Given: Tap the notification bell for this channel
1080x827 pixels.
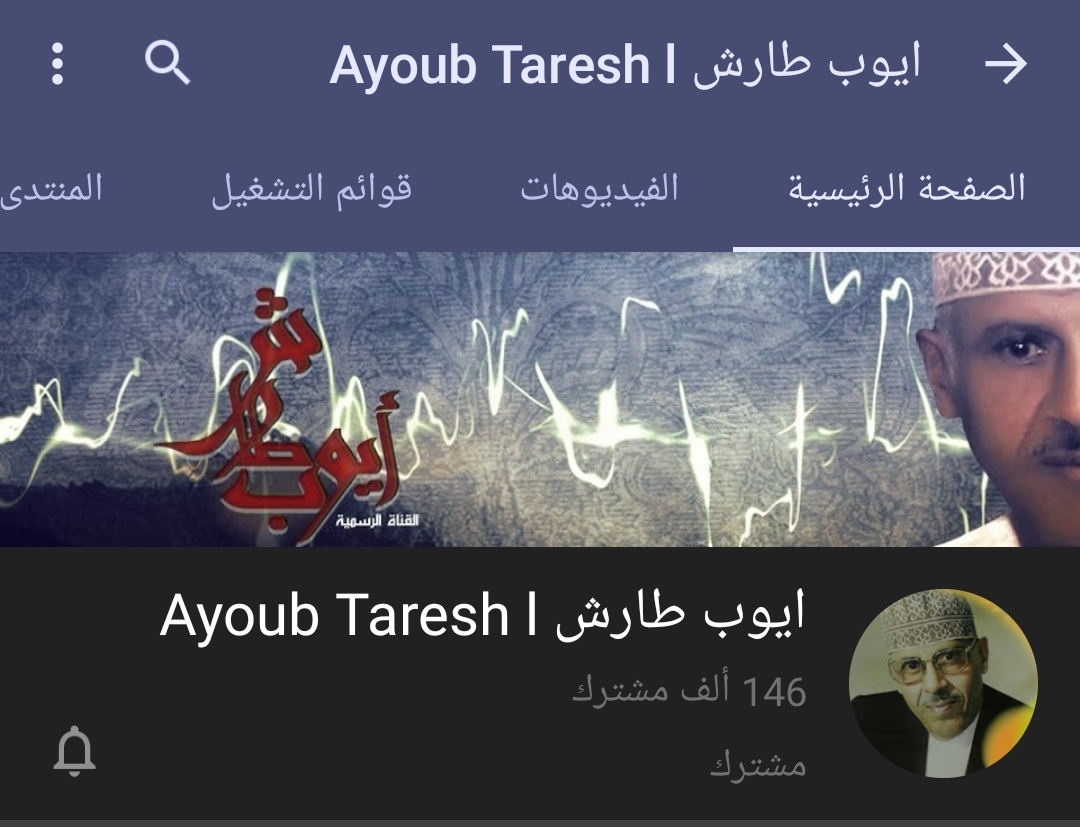Looking at the screenshot, I should pos(74,752).
